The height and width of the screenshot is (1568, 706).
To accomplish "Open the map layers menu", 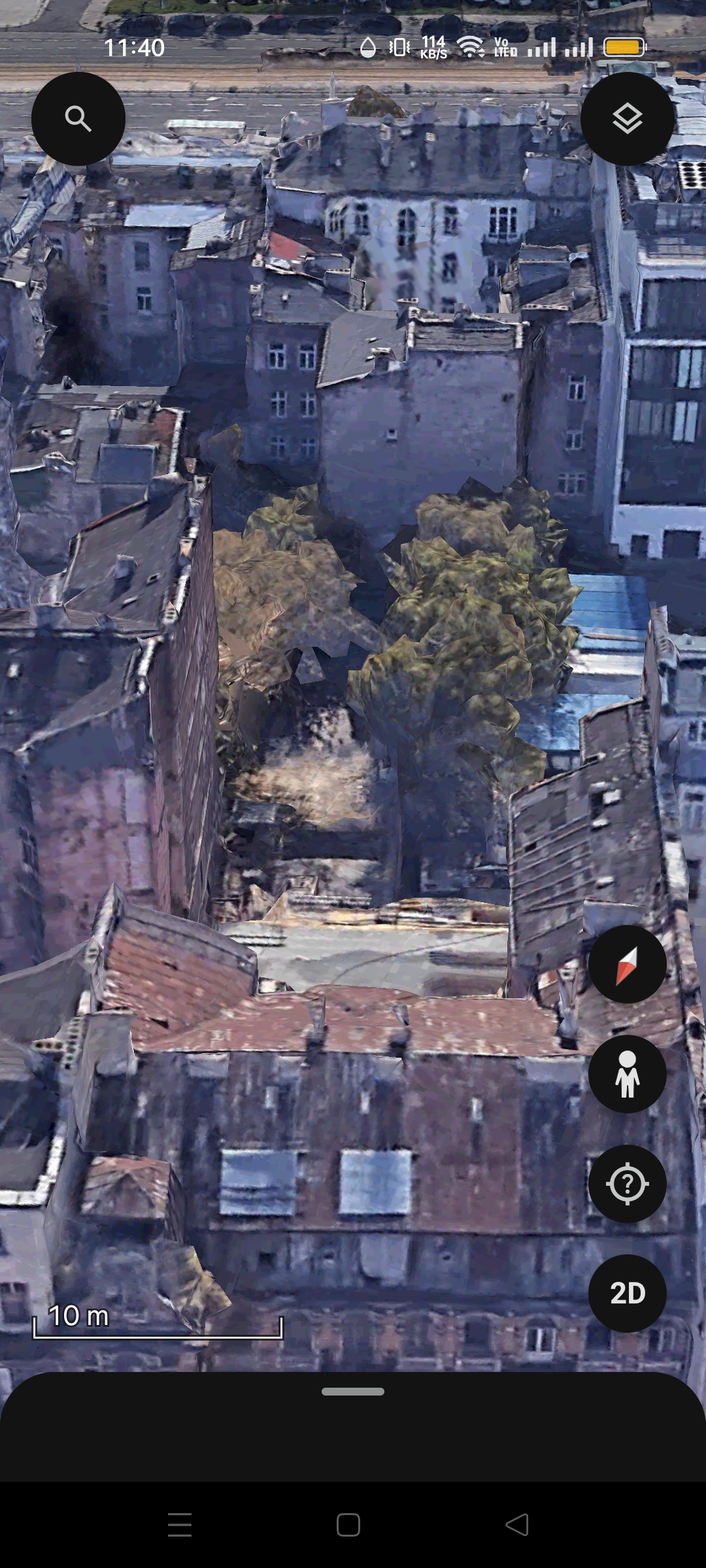I will 627,119.
